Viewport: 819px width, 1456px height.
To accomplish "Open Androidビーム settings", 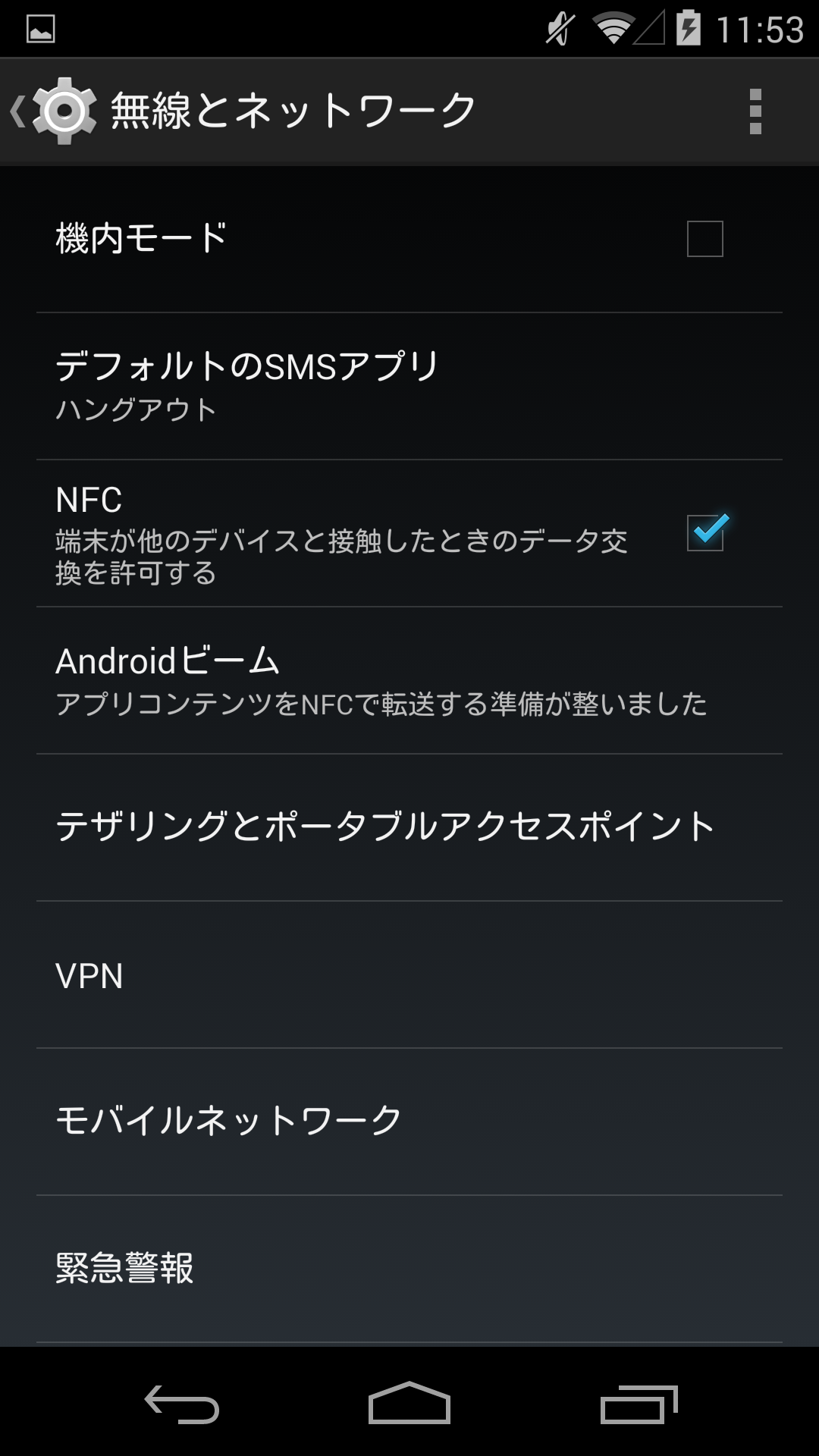I will (x=409, y=681).
